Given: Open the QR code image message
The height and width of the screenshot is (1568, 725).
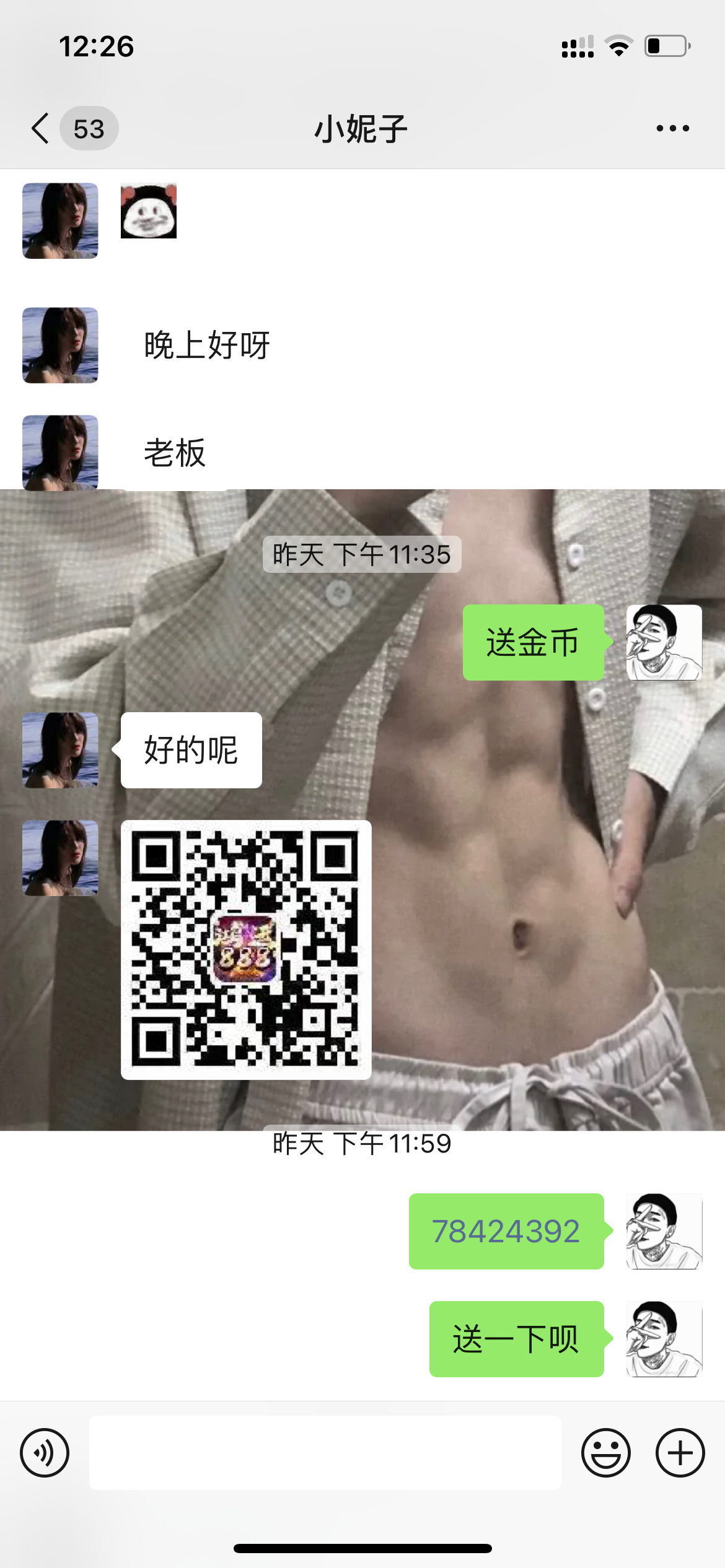Looking at the screenshot, I should 246,949.
